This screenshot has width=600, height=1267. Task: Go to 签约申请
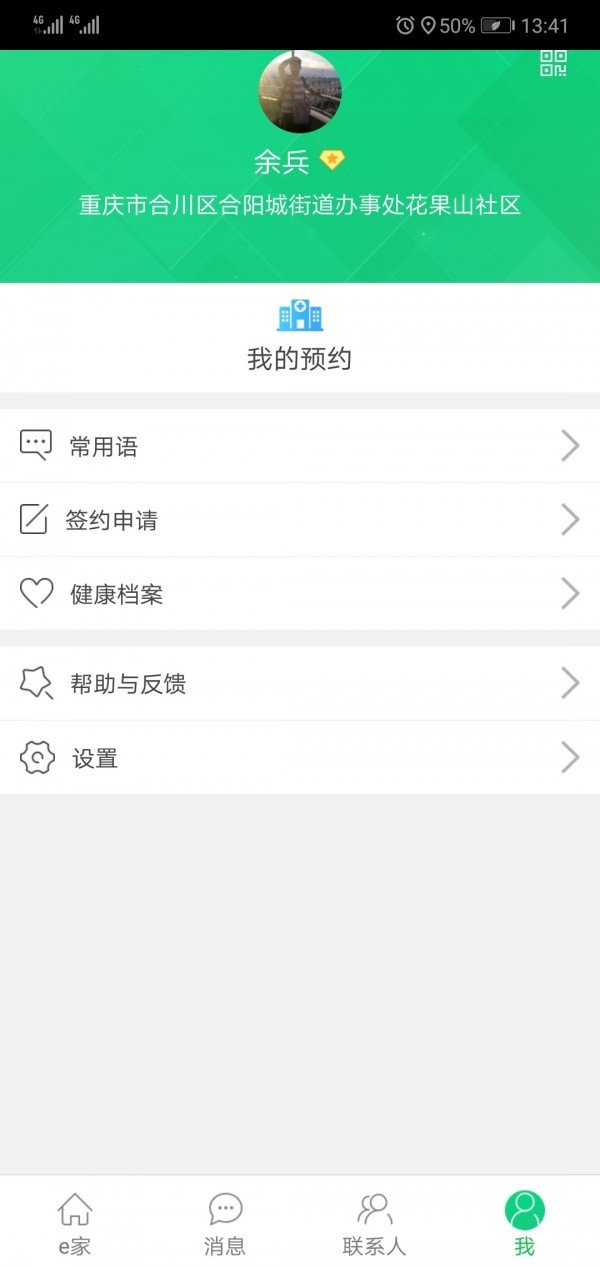(x=300, y=520)
